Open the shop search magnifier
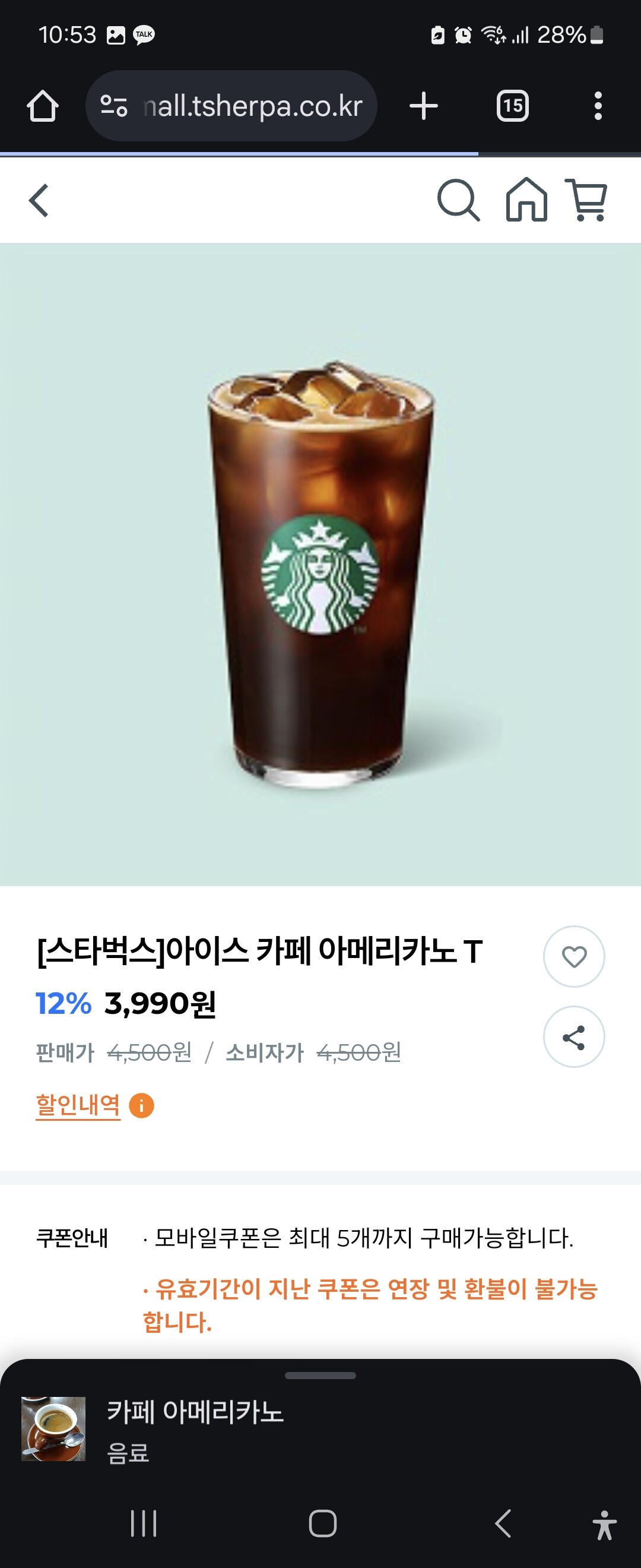This screenshot has height=1568, width=641. (x=459, y=200)
